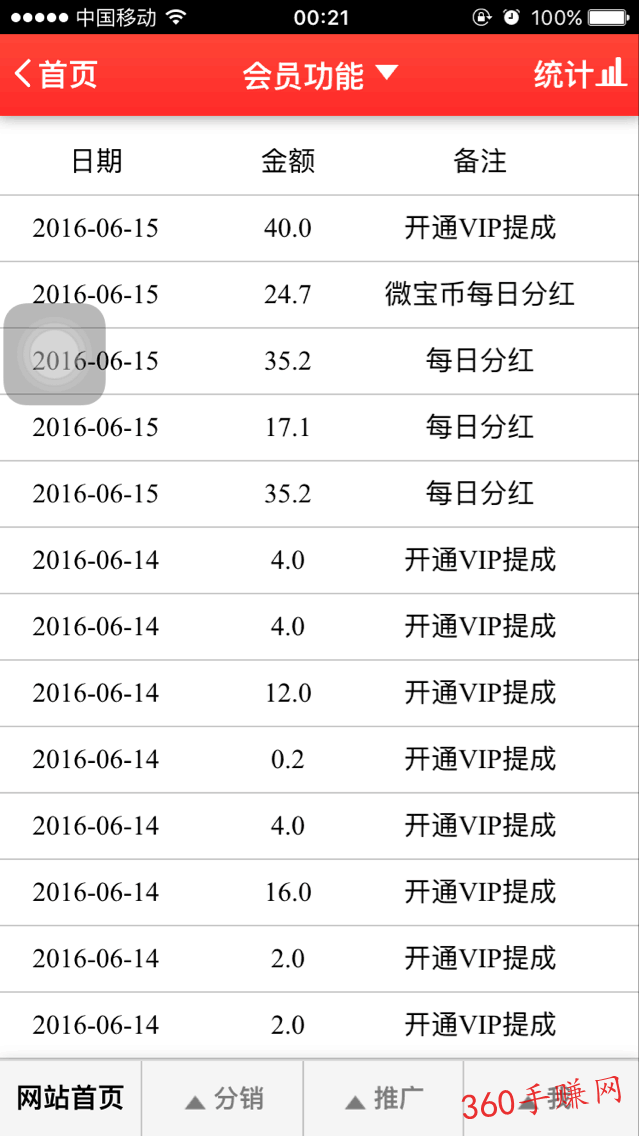Screen dimensions: 639x1136
Task: Open 统计 statistics
Action: [x=580, y=75]
